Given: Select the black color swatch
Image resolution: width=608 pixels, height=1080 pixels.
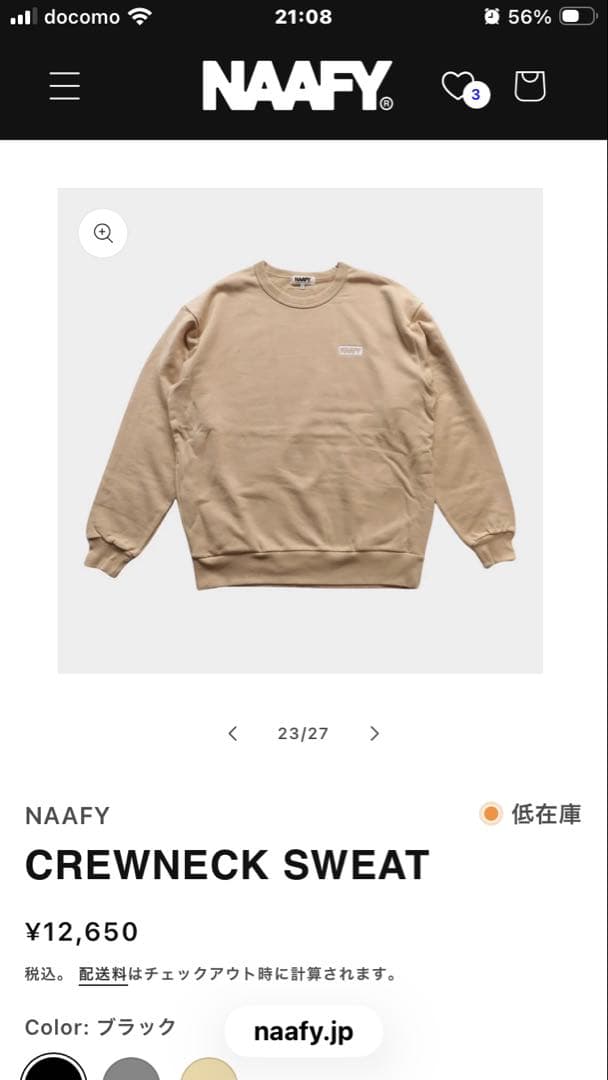Looking at the screenshot, I should click(x=54, y=1067).
